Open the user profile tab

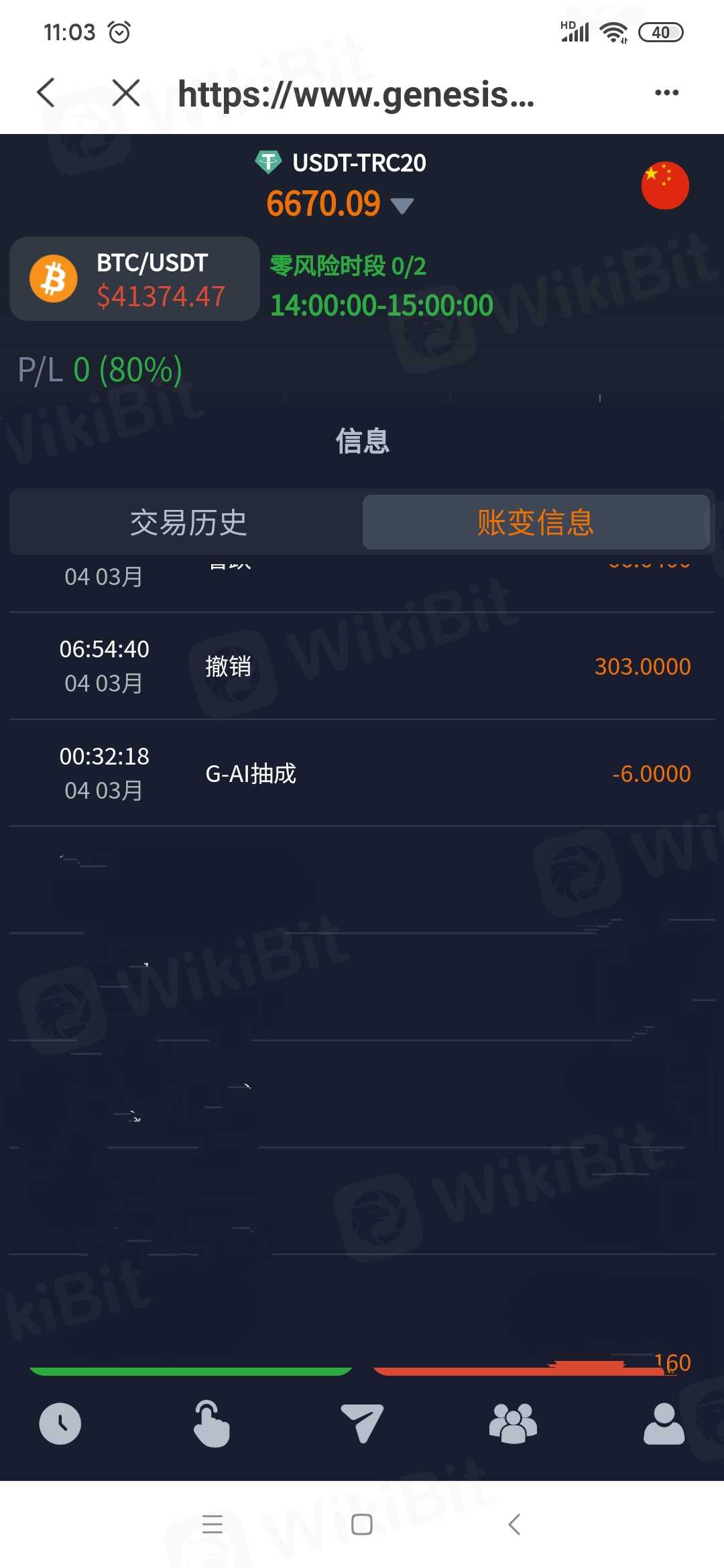click(664, 1423)
